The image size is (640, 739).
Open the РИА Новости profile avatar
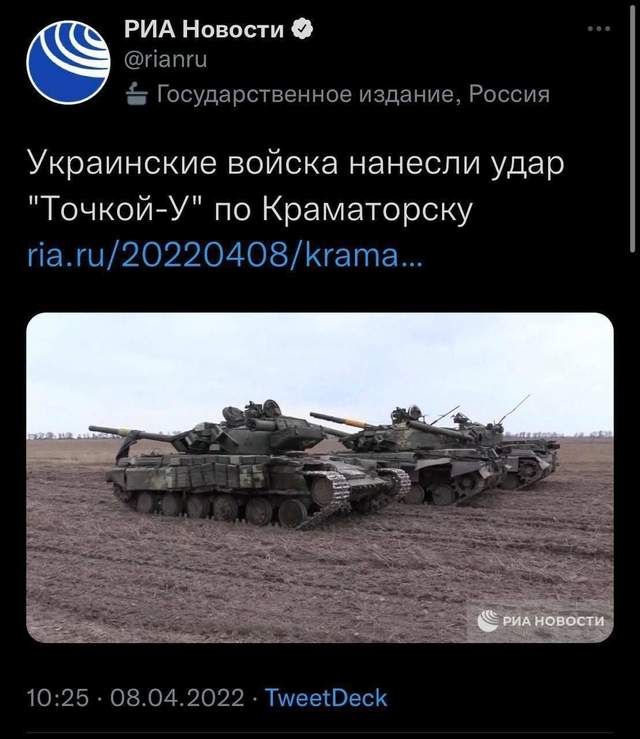(68, 64)
